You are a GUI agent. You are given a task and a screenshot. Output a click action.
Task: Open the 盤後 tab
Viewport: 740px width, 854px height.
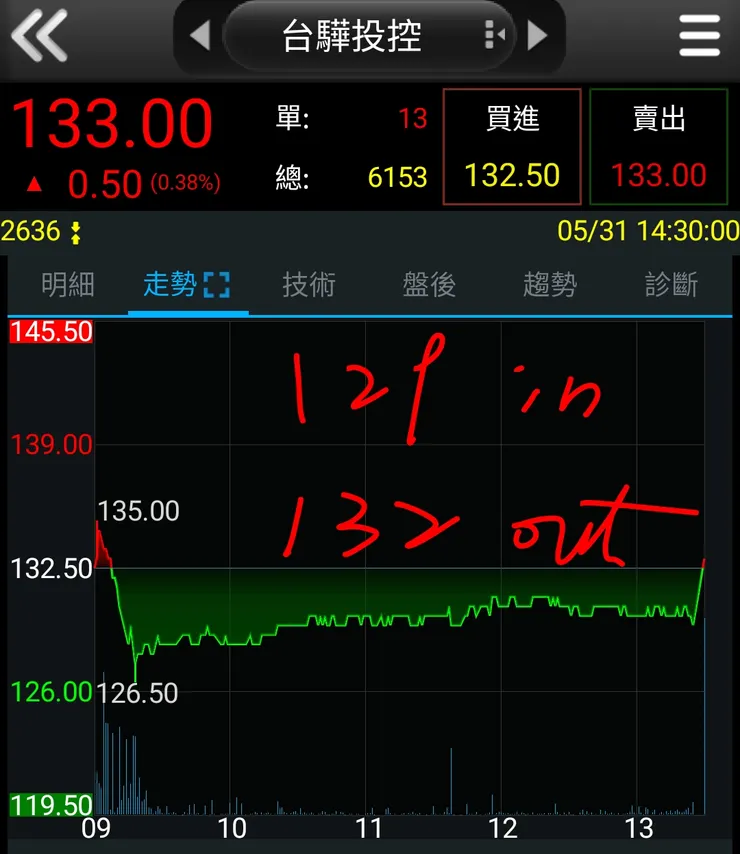(428, 284)
